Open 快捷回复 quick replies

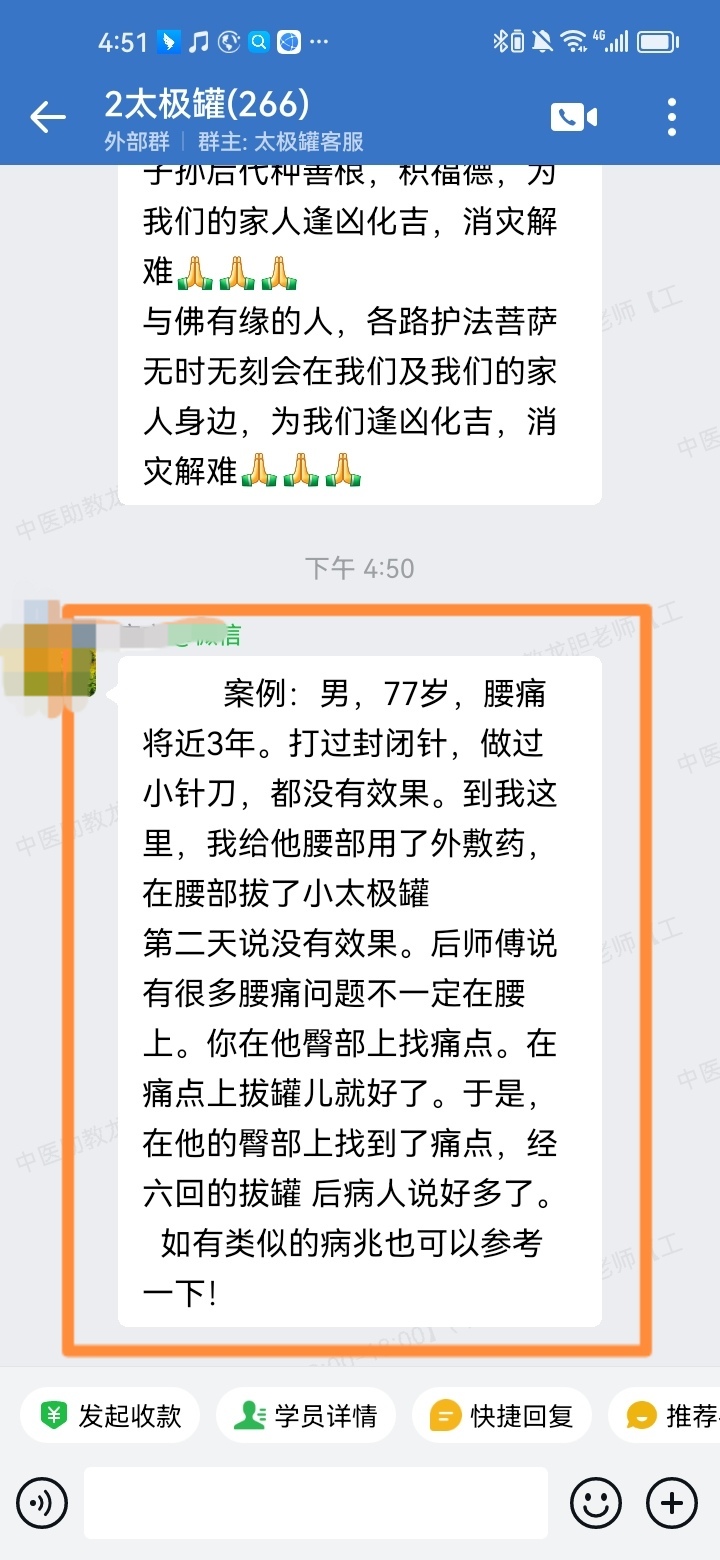coord(502,1416)
